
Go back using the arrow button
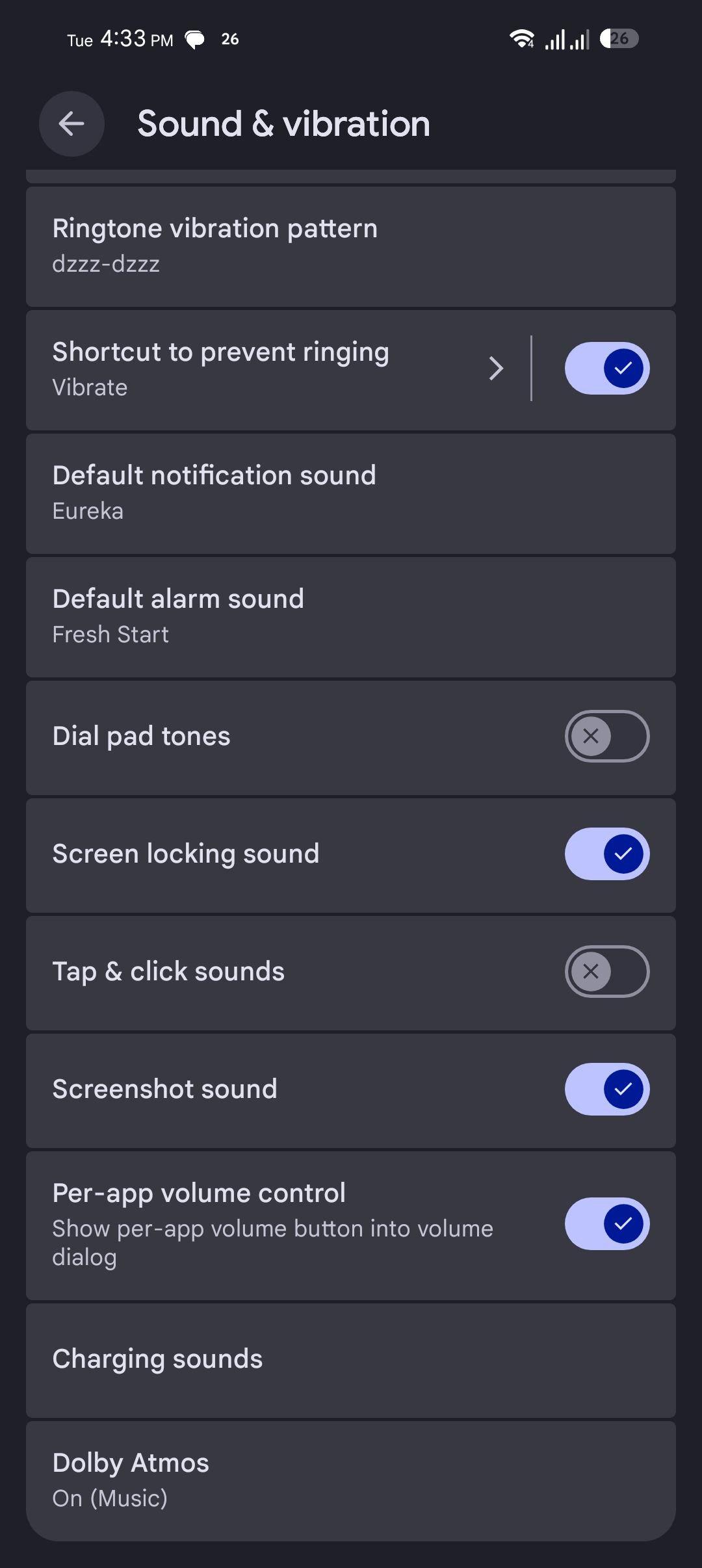[71, 124]
